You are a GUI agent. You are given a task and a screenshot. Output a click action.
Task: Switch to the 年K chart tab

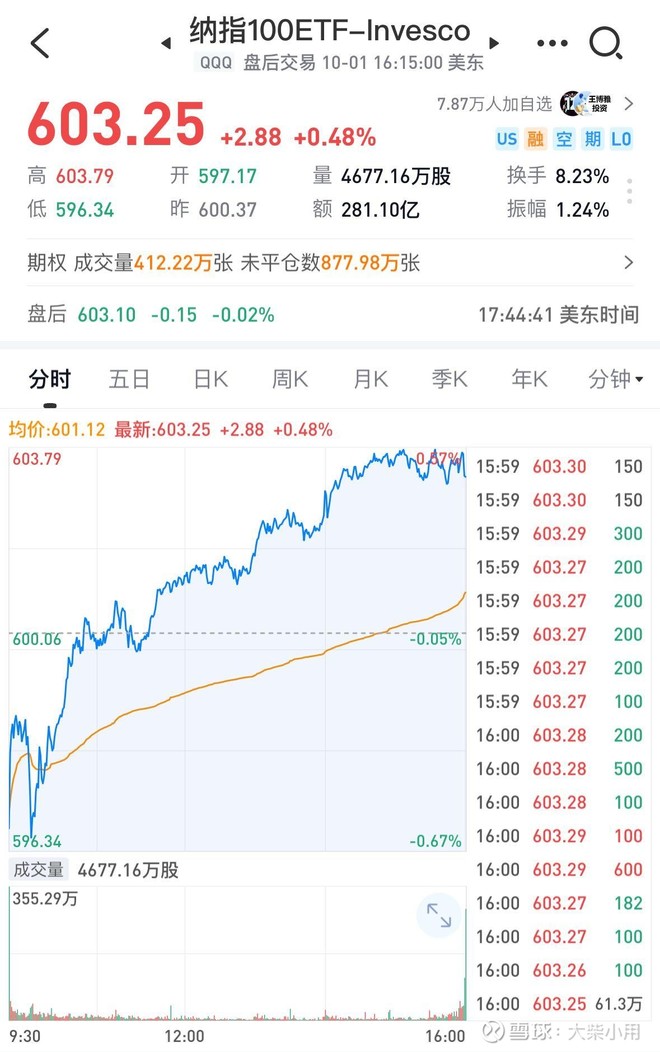tap(529, 379)
